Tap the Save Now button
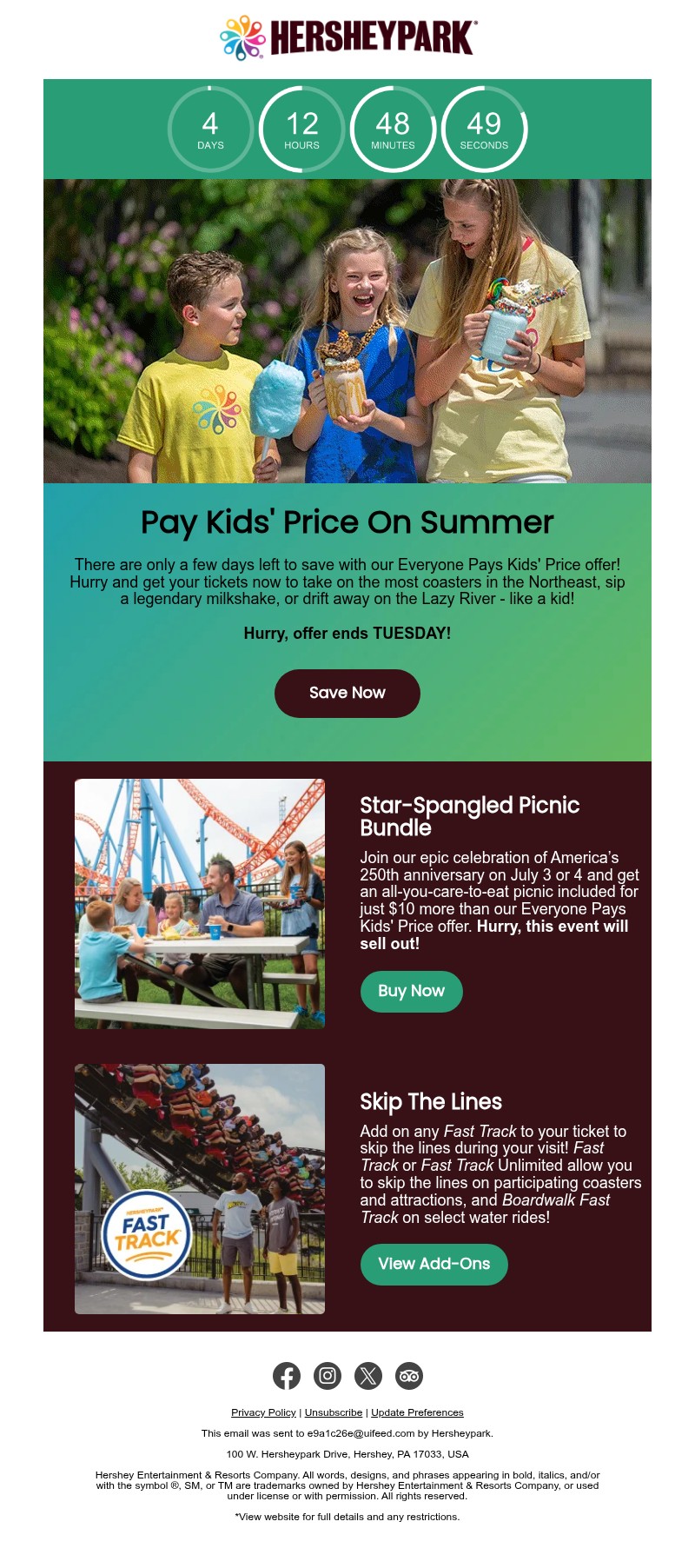The image size is (695, 1568). [x=347, y=694]
